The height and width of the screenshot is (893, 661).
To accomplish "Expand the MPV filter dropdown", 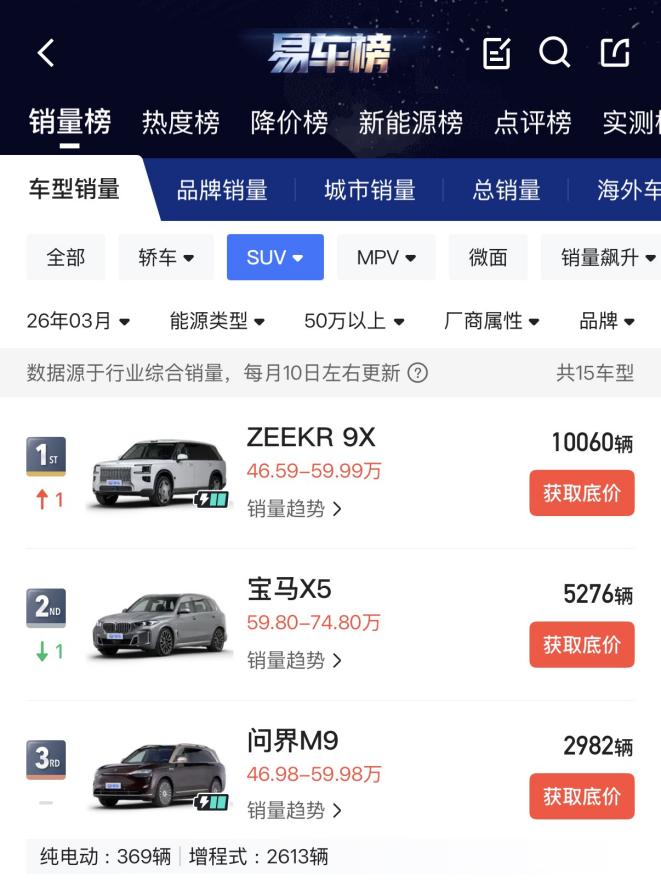I will [x=386, y=257].
